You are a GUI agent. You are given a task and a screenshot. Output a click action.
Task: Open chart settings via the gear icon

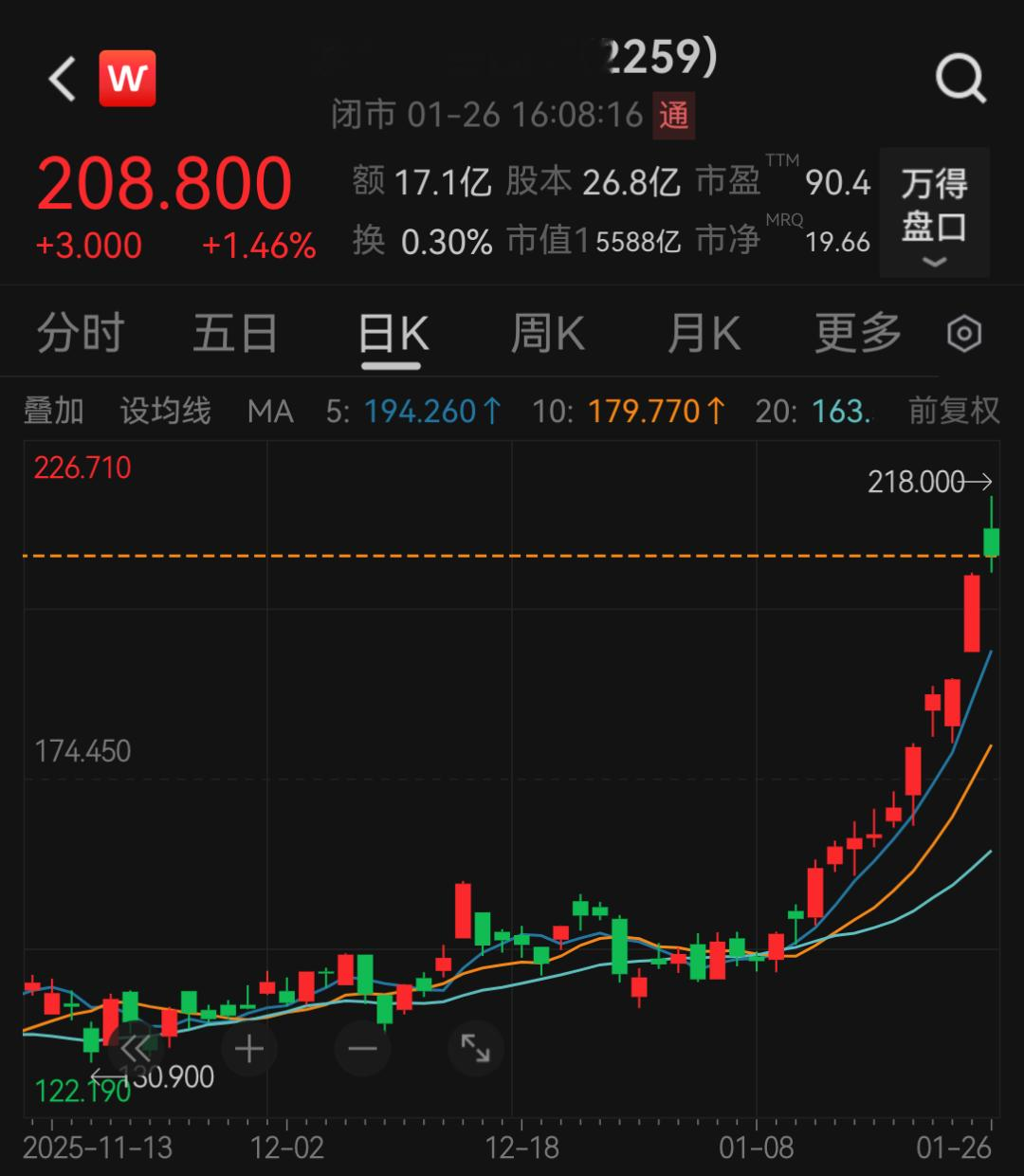click(964, 334)
